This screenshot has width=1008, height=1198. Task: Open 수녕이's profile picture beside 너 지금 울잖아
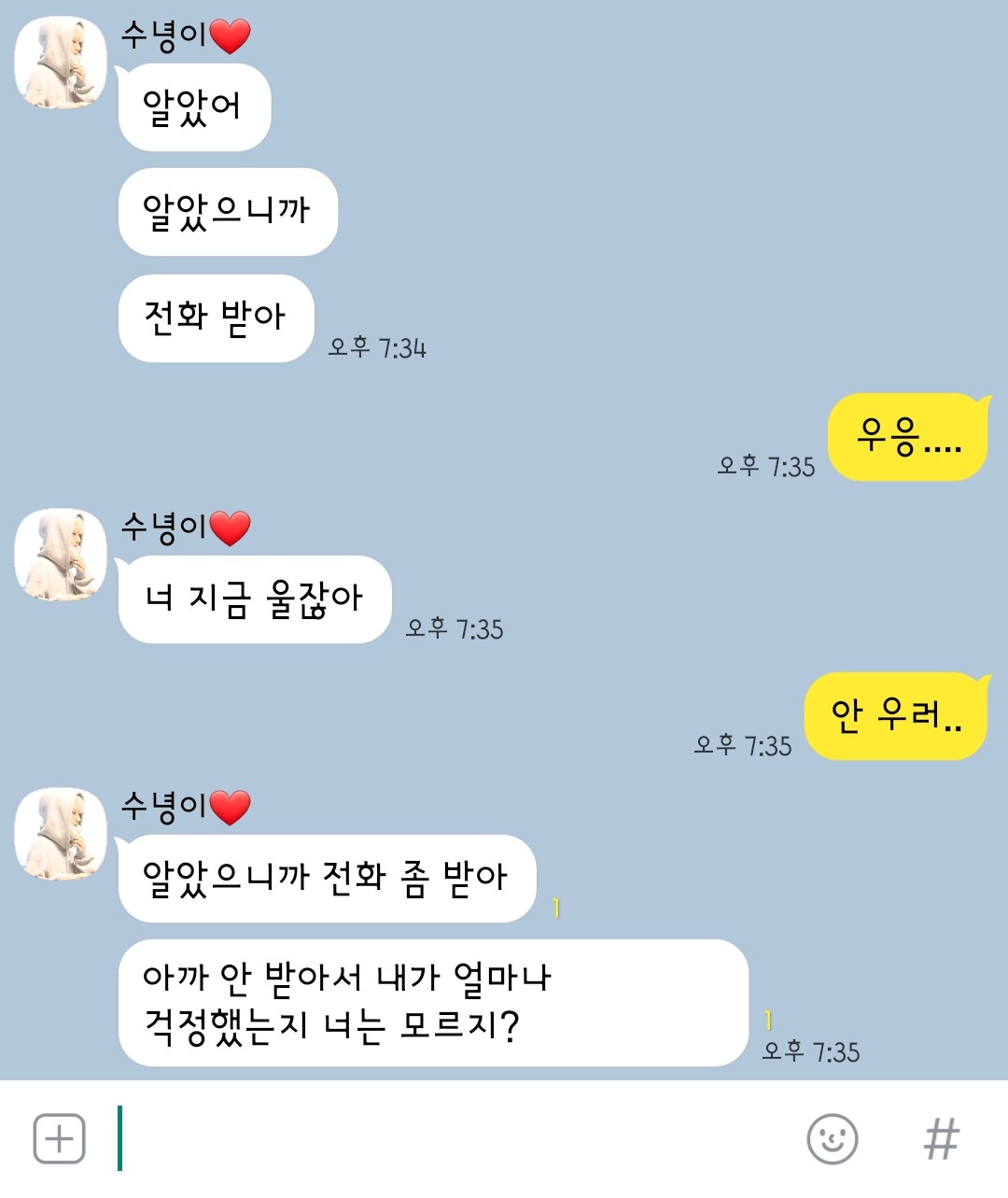point(61,555)
